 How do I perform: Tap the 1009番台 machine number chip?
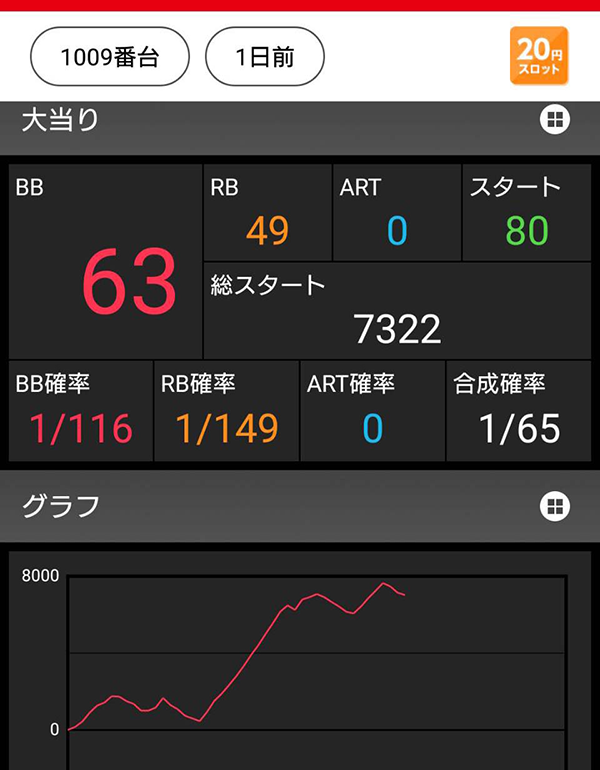(x=110, y=57)
